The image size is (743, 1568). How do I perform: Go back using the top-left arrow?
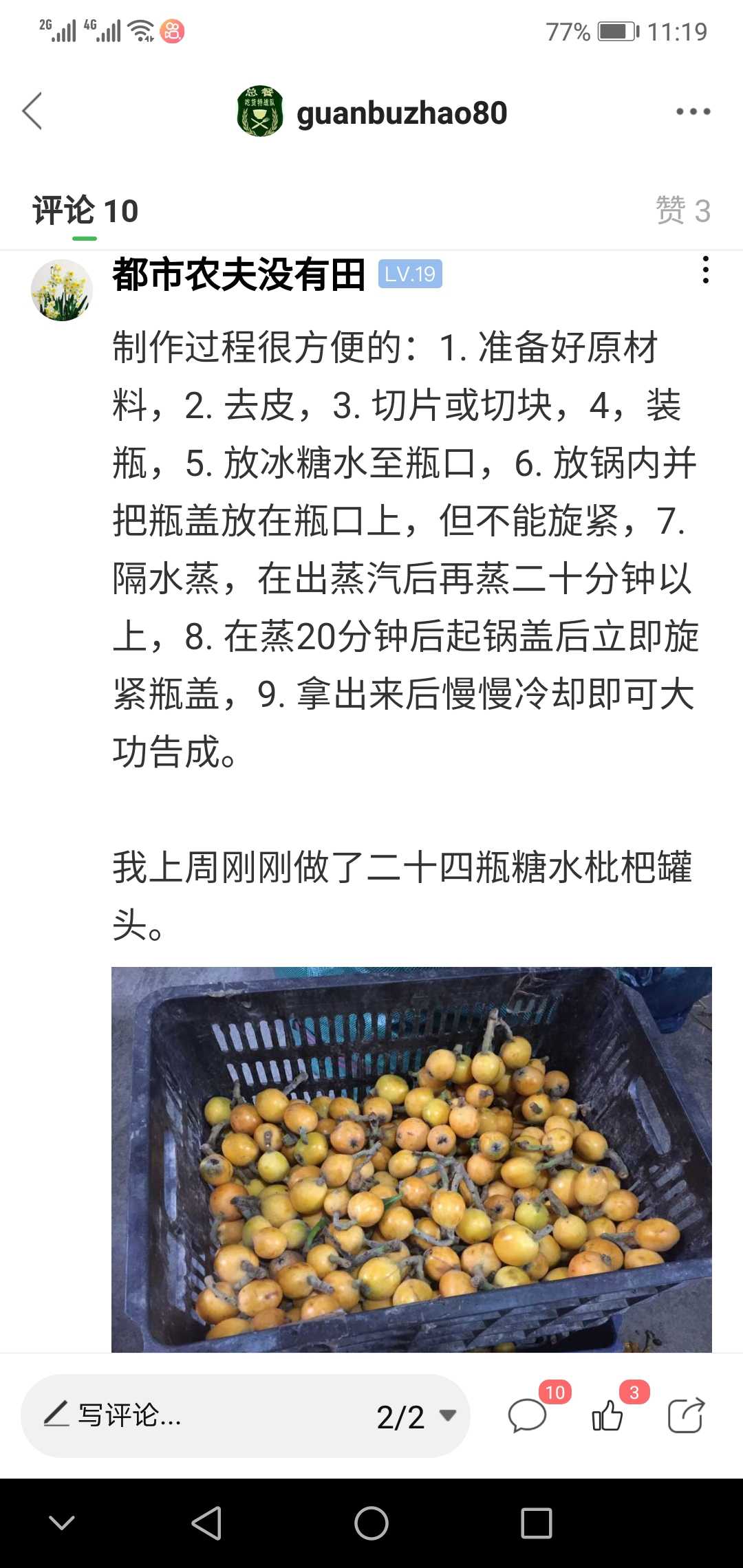click(x=32, y=111)
